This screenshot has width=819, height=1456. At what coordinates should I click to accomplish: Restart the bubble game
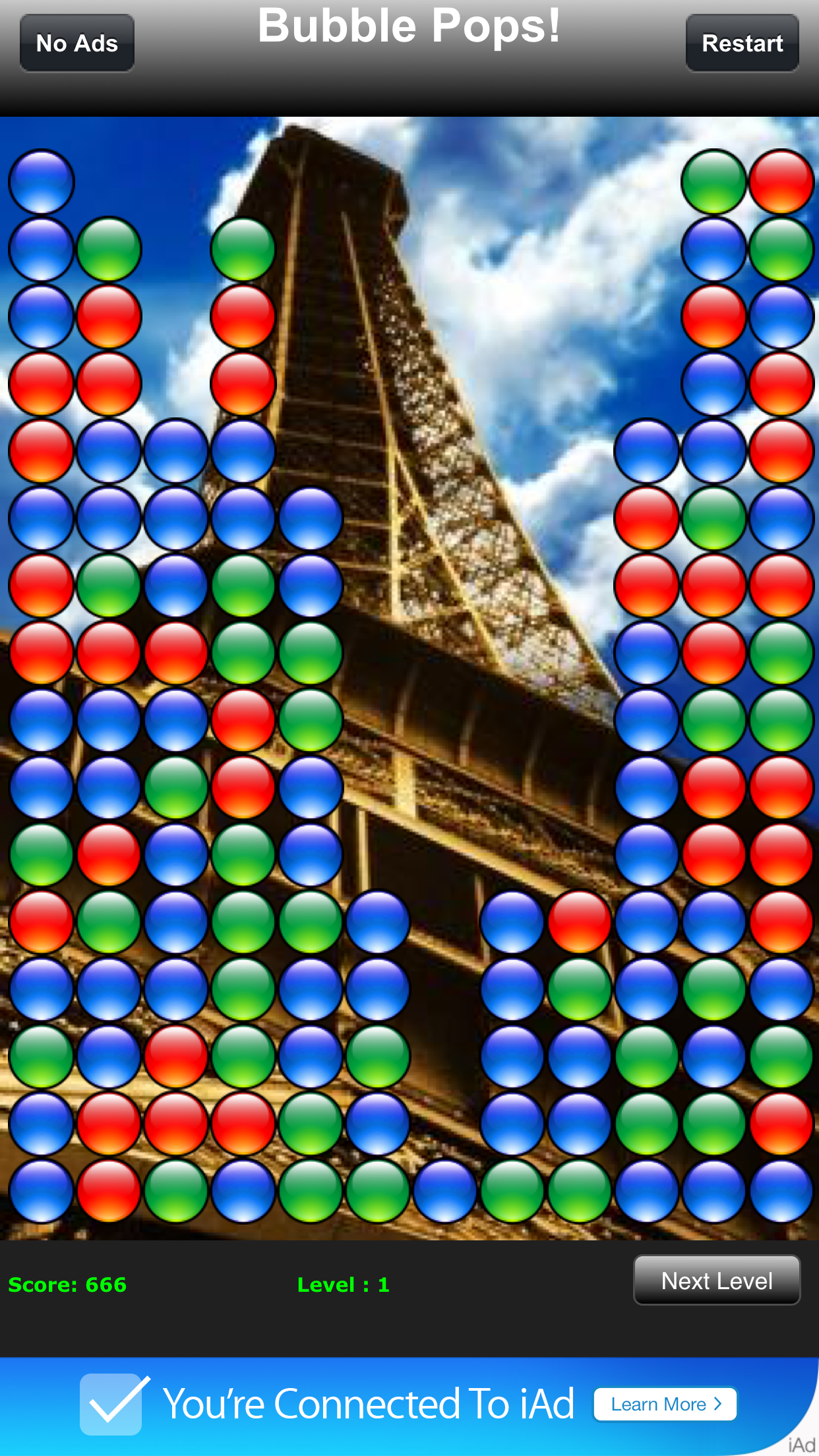[x=743, y=43]
